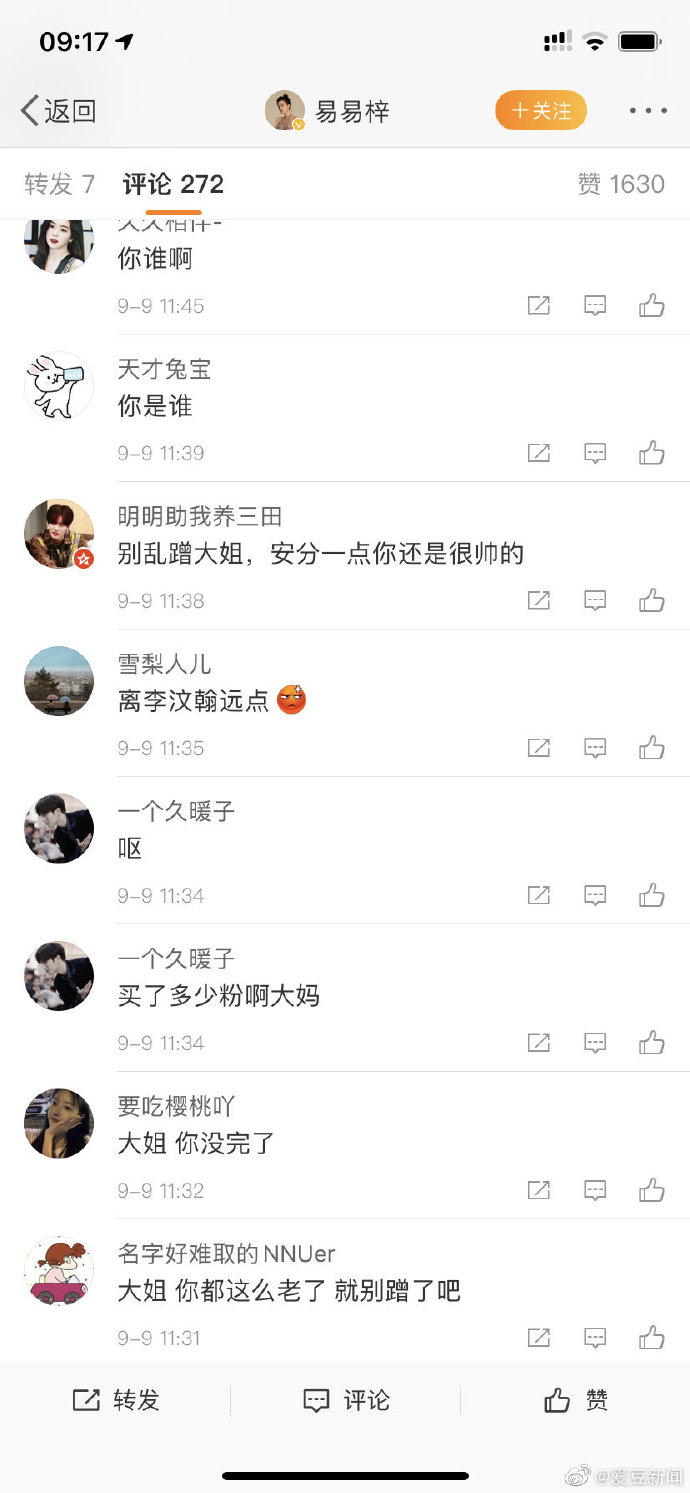Open 天才兔宝's rabbit avatar

(59, 387)
